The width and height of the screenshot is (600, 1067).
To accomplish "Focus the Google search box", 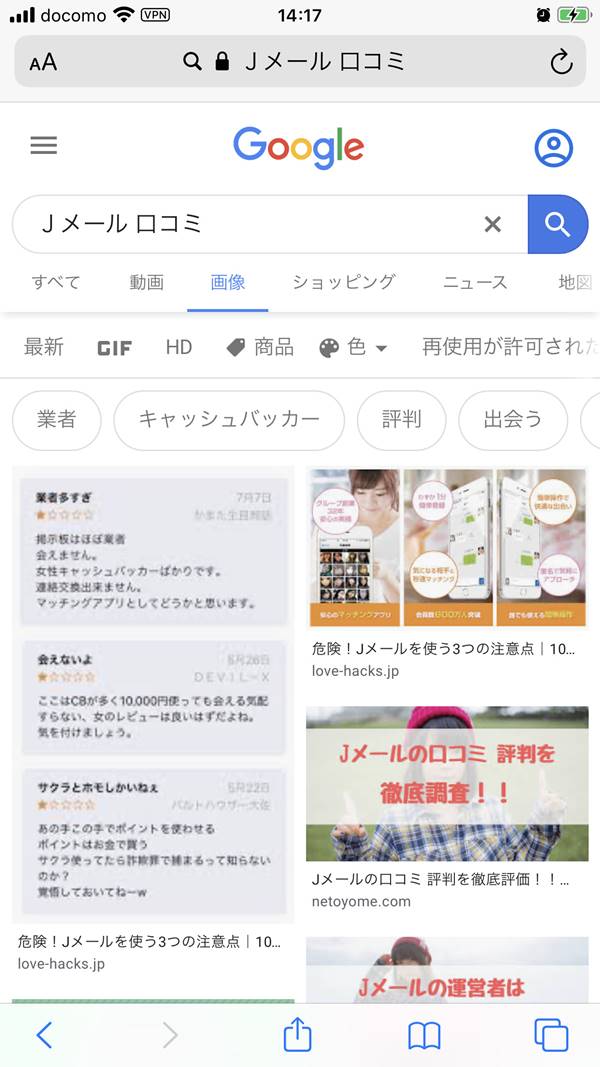I will tap(250, 224).
